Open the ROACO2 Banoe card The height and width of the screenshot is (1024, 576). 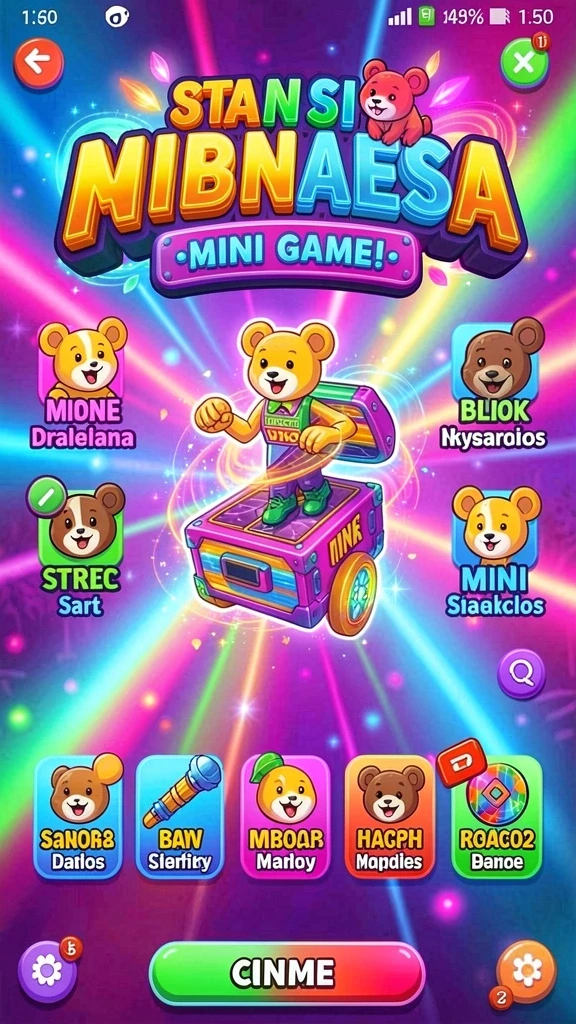coord(496,816)
